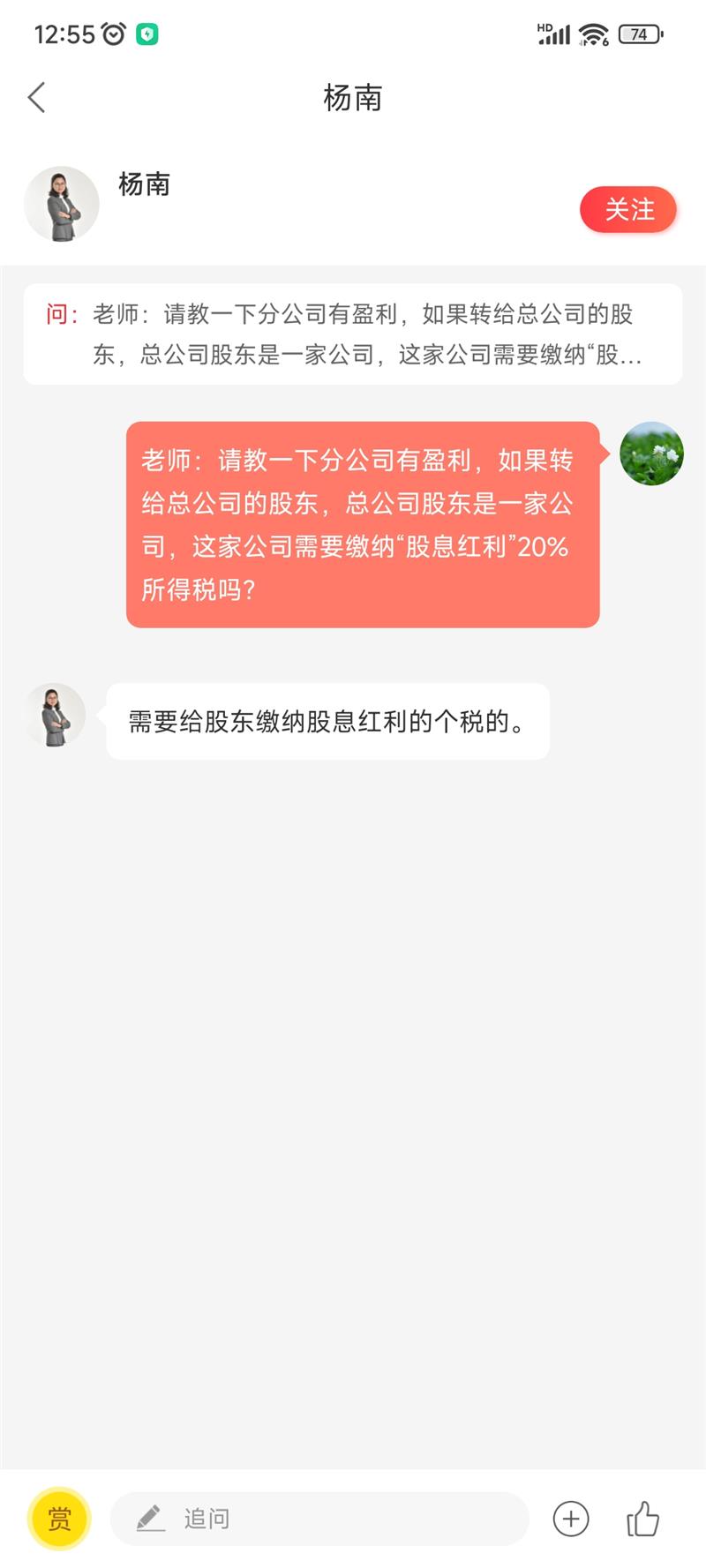
Task: Like the answer with the thumbs-up icon
Action: coord(642,1519)
